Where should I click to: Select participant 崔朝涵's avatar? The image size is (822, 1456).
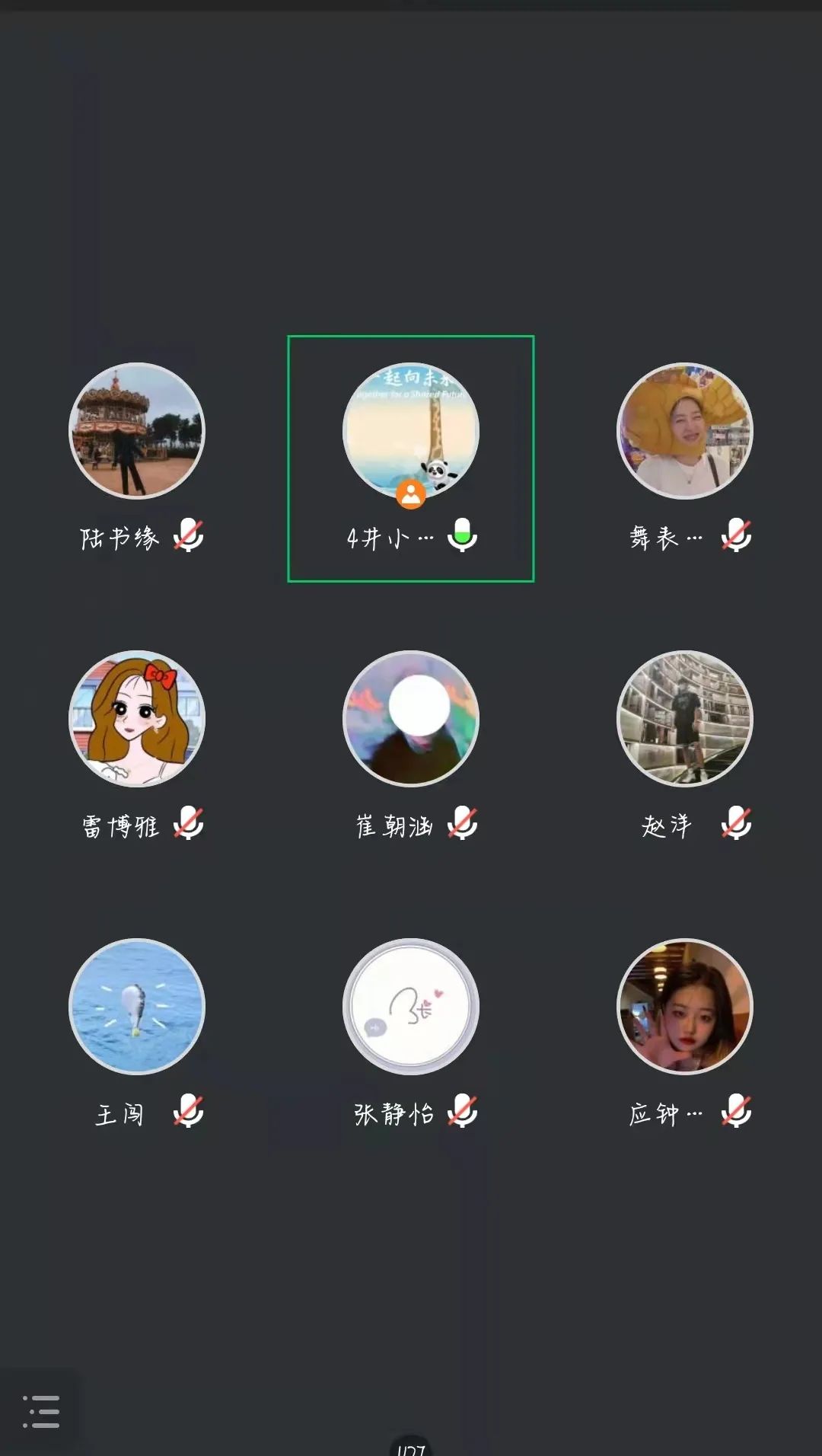(411, 719)
